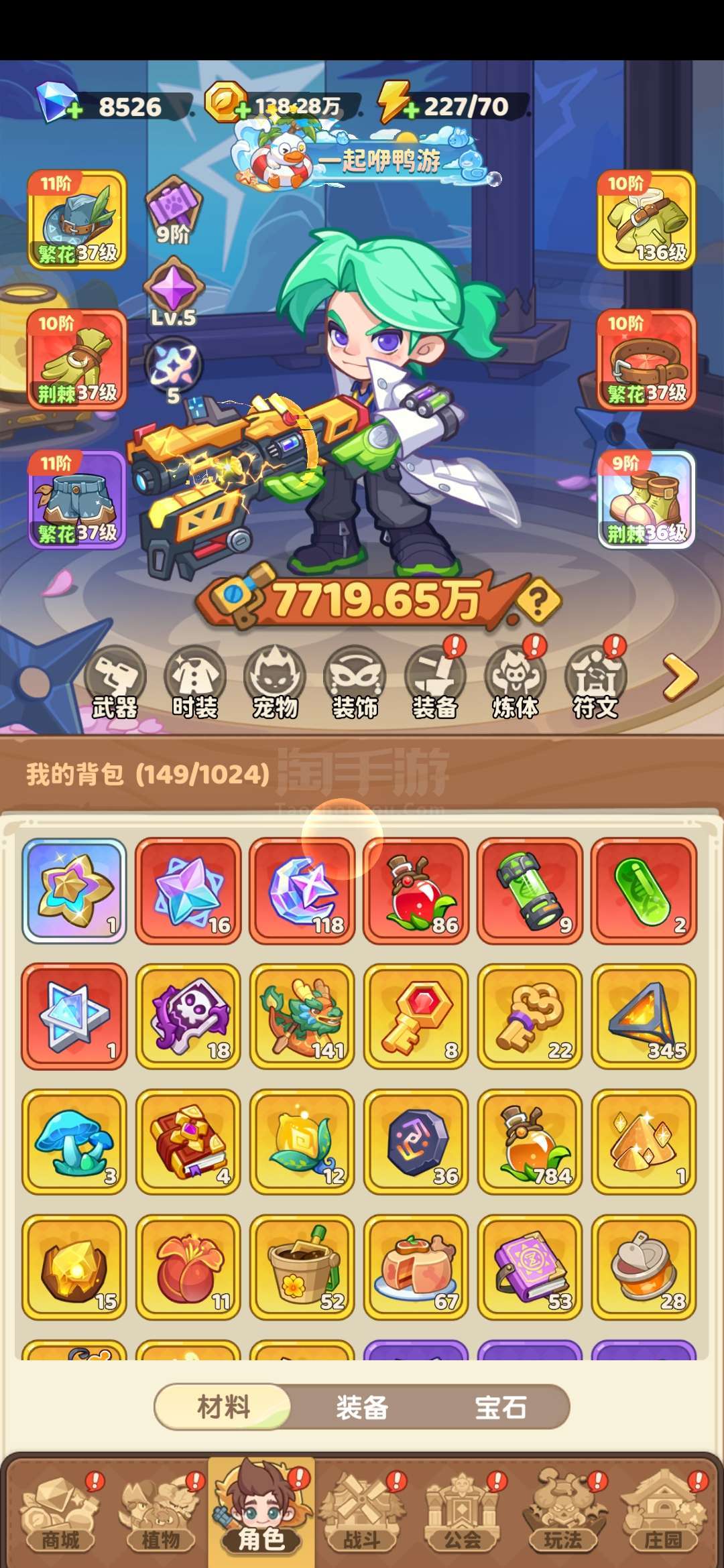Open the 136级 jacket equipment slot

pyautogui.click(x=647, y=220)
